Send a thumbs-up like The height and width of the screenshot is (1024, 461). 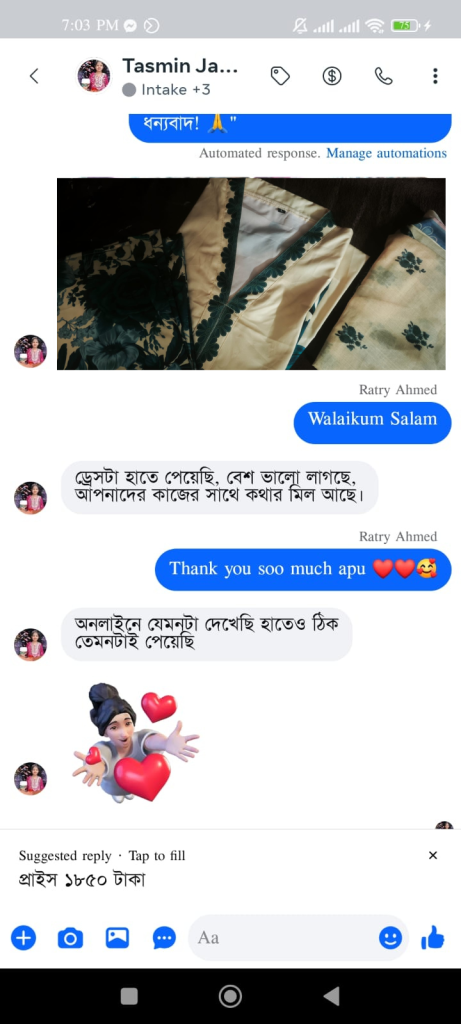[x=433, y=938]
